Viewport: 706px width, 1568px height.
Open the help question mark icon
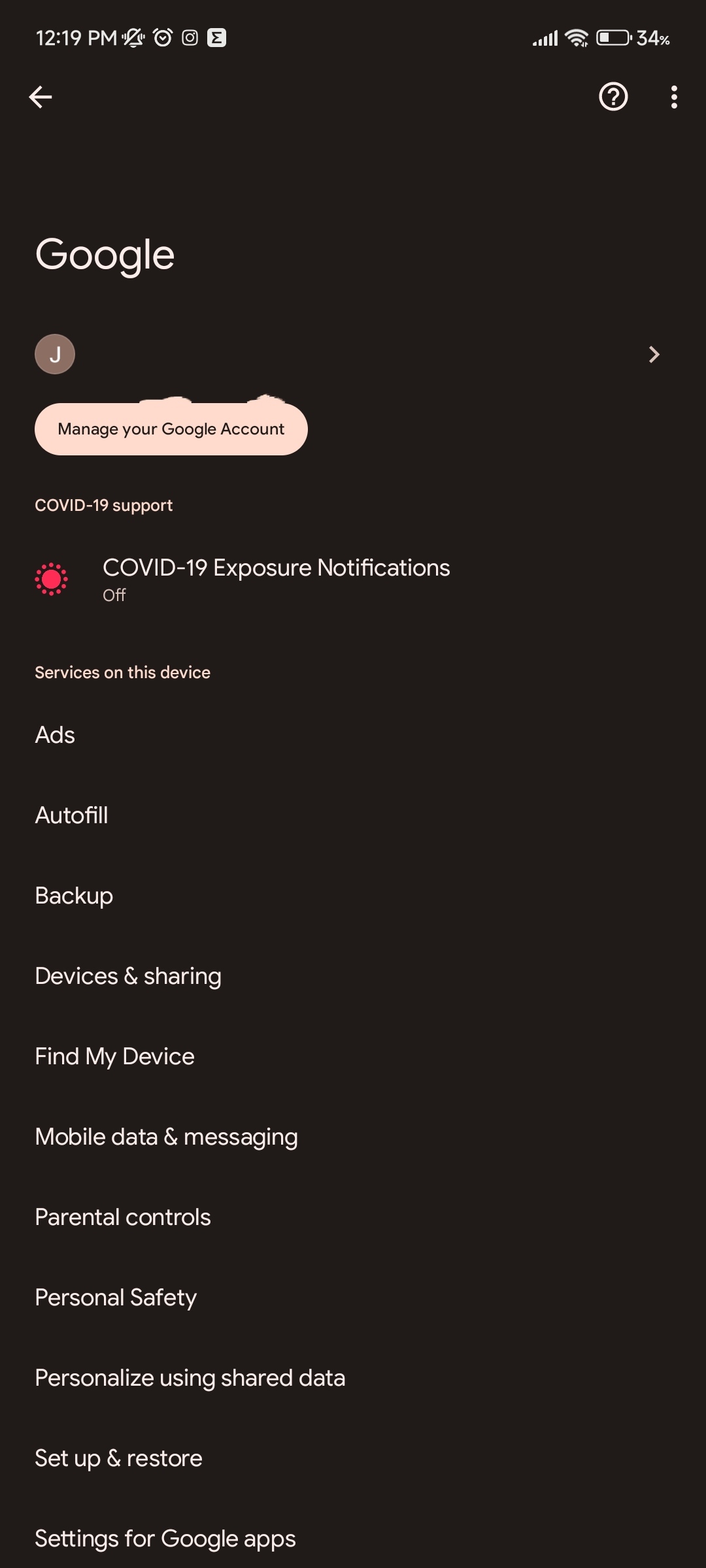[x=613, y=97]
